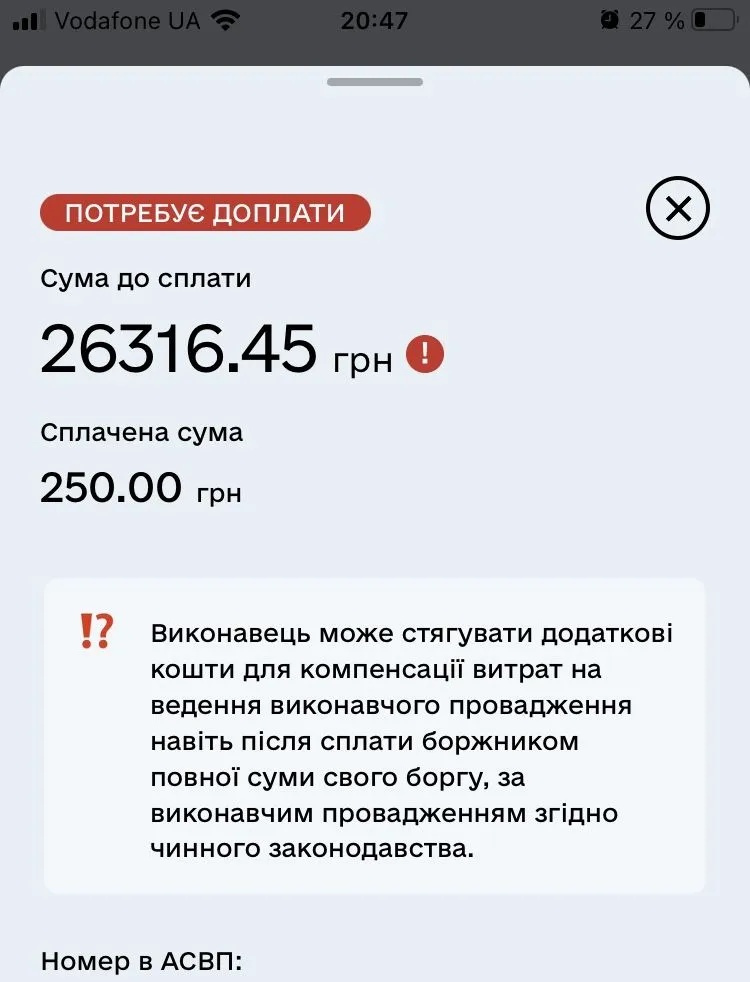Close the payment details sheet

[x=678, y=209]
